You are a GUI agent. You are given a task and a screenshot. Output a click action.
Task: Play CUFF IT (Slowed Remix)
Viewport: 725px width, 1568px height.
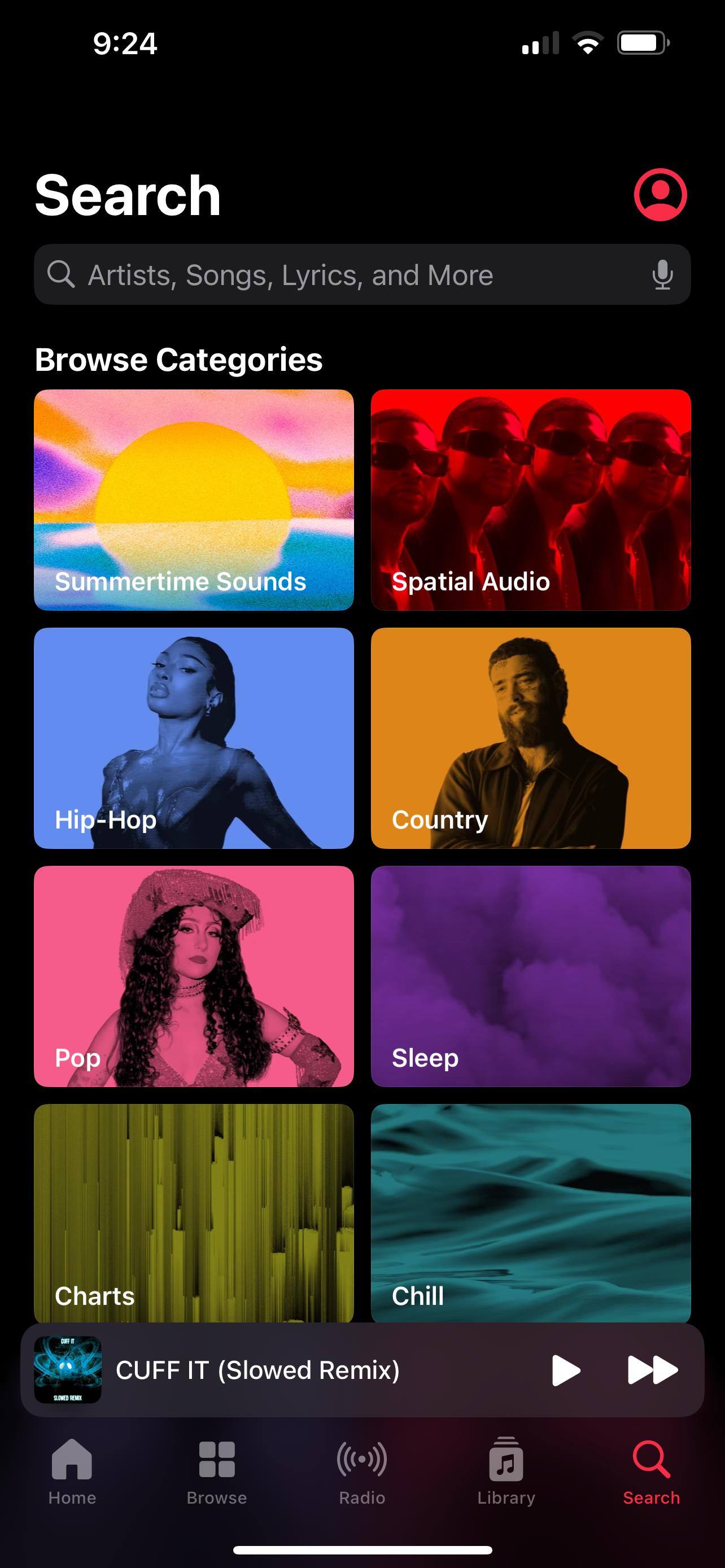click(566, 1370)
